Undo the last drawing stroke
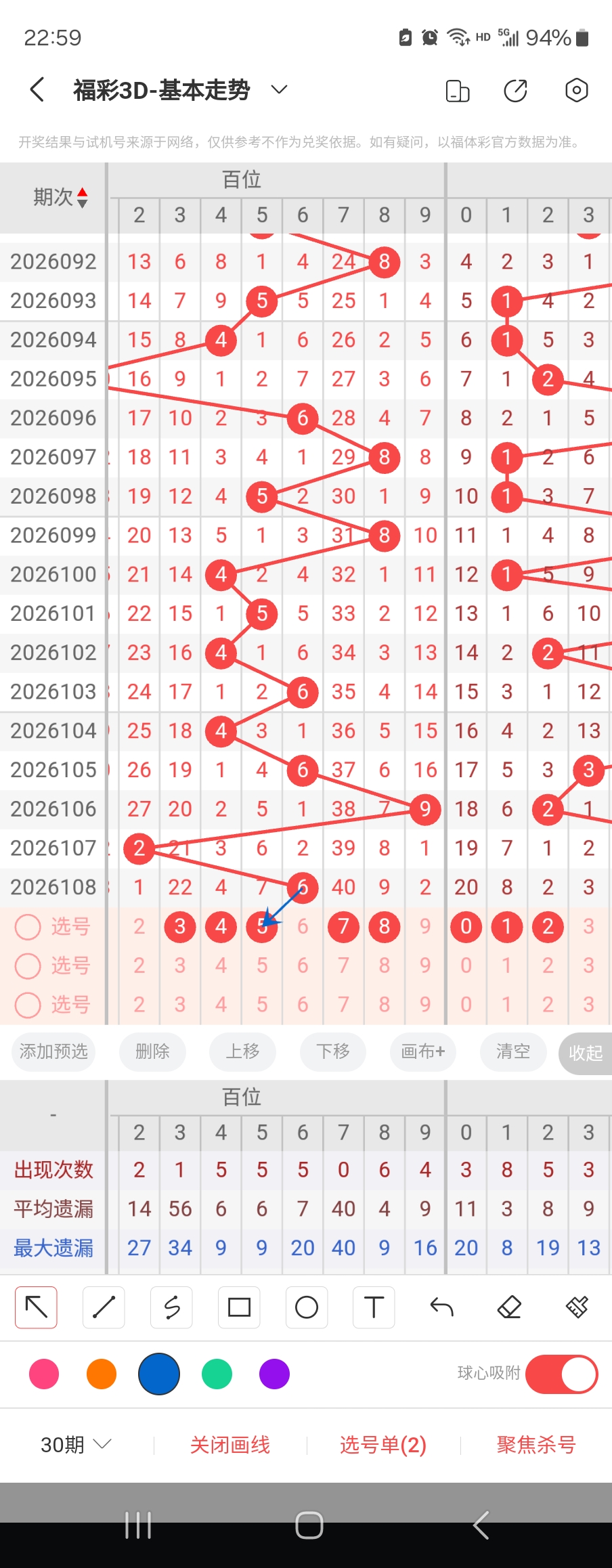612x1568 pixels. click(441, 1307)
